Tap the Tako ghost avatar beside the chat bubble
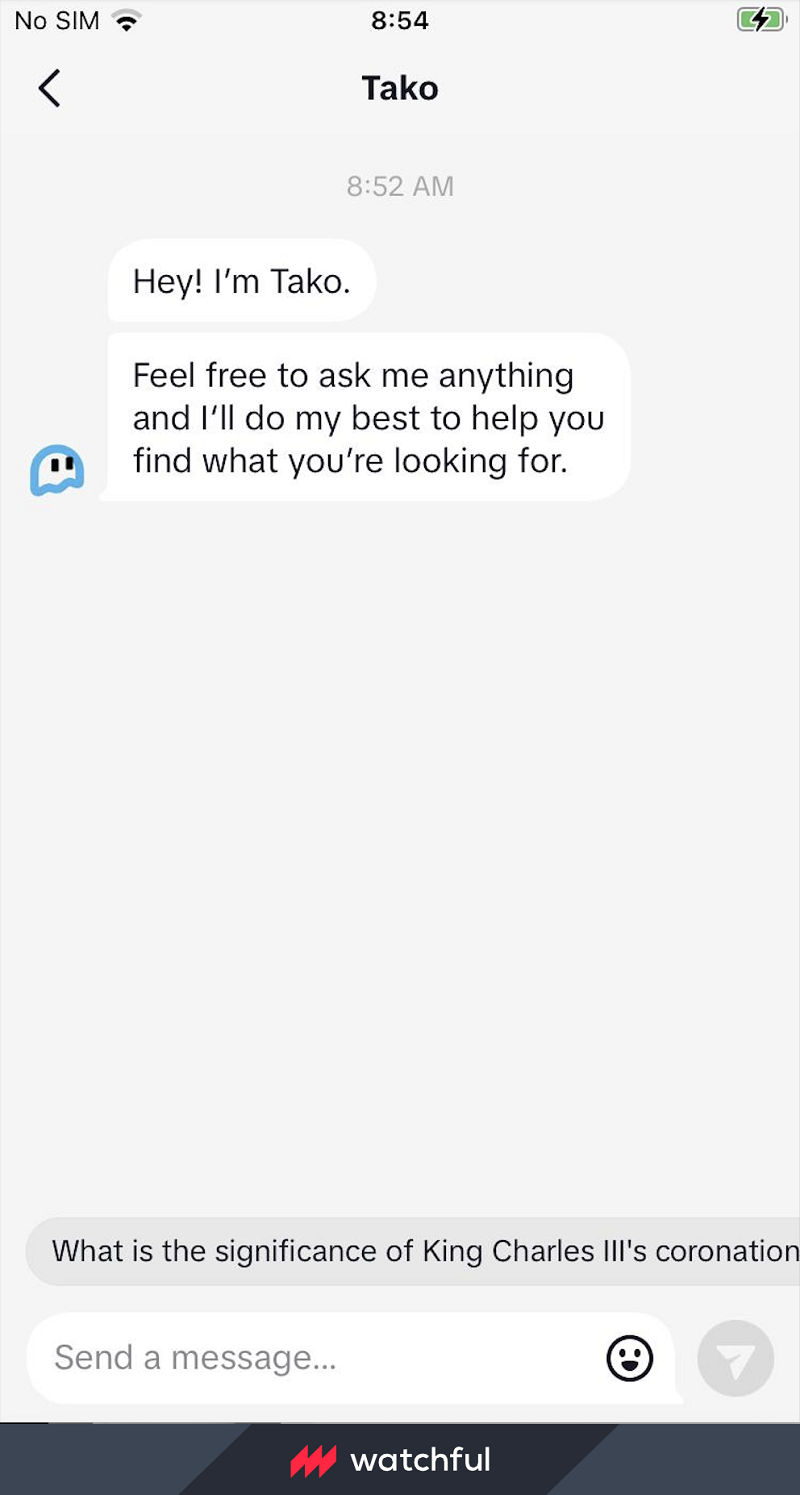The width and height of the screenshot is (800, 1495). click(57, 468)
